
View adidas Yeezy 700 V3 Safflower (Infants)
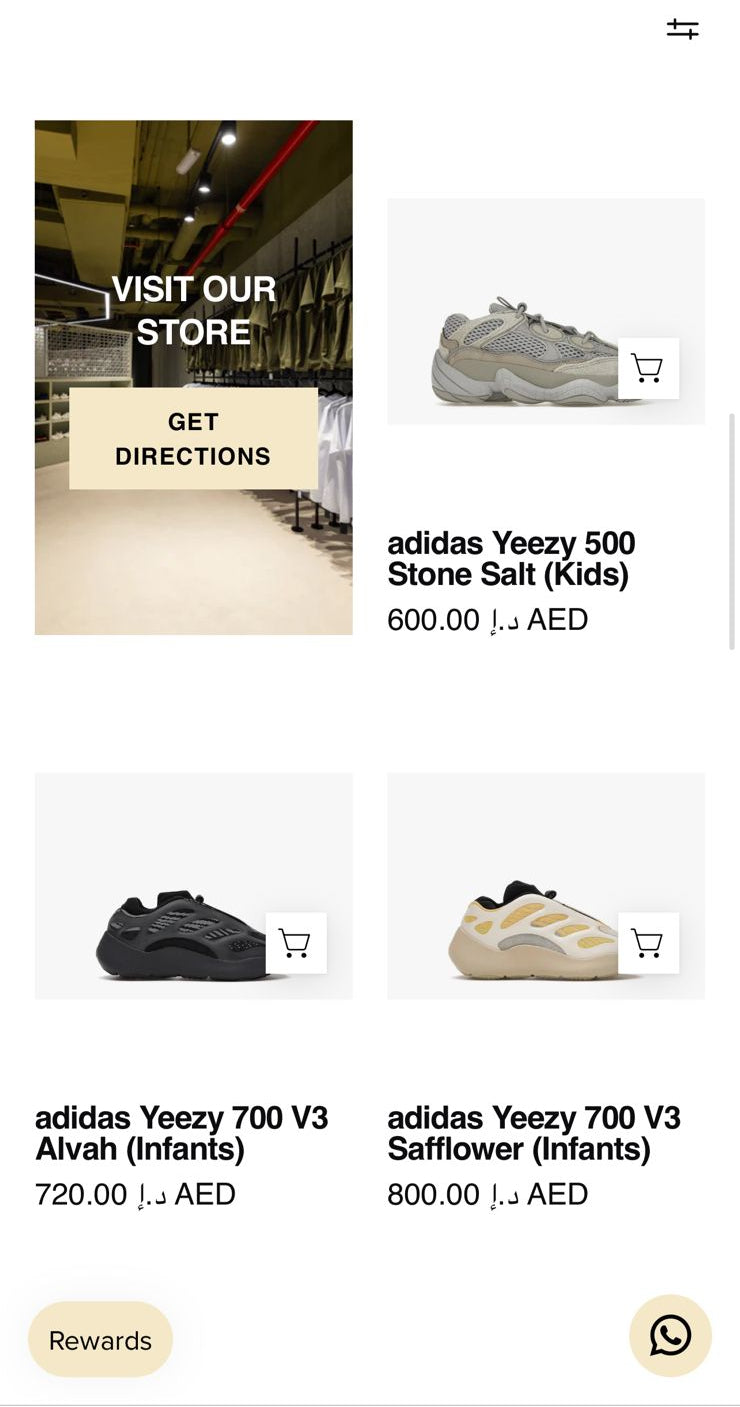click(x=533, y=1133)
